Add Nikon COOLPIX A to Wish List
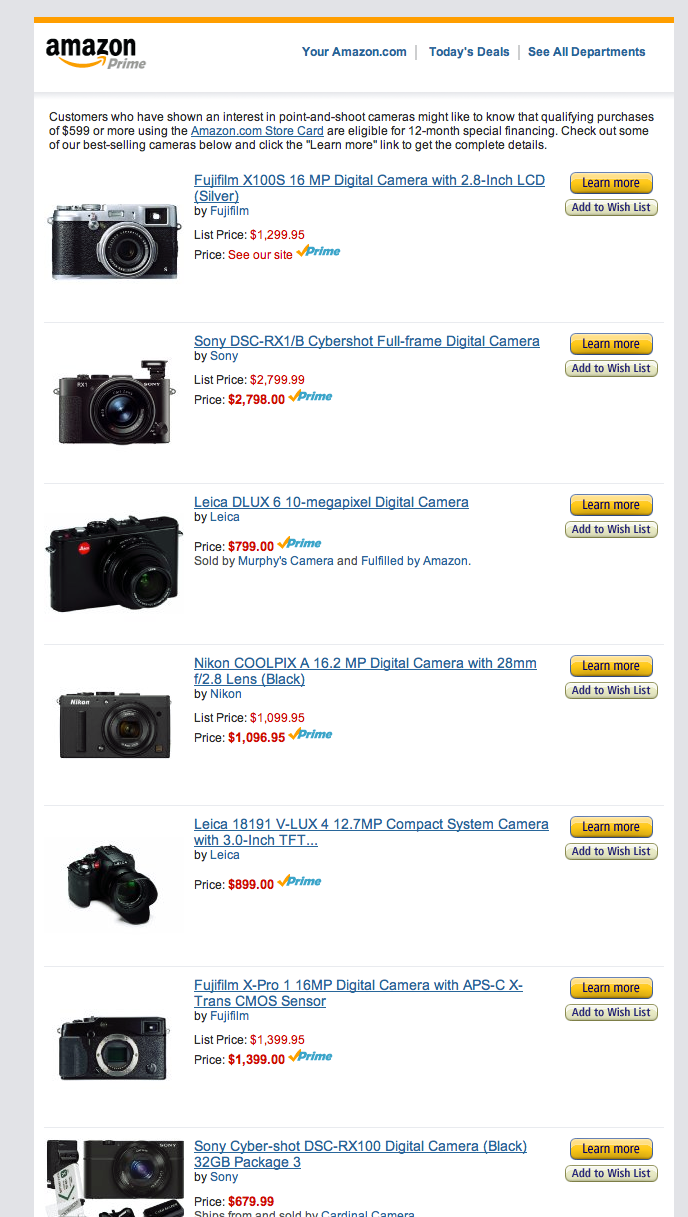 coord(611,690)
